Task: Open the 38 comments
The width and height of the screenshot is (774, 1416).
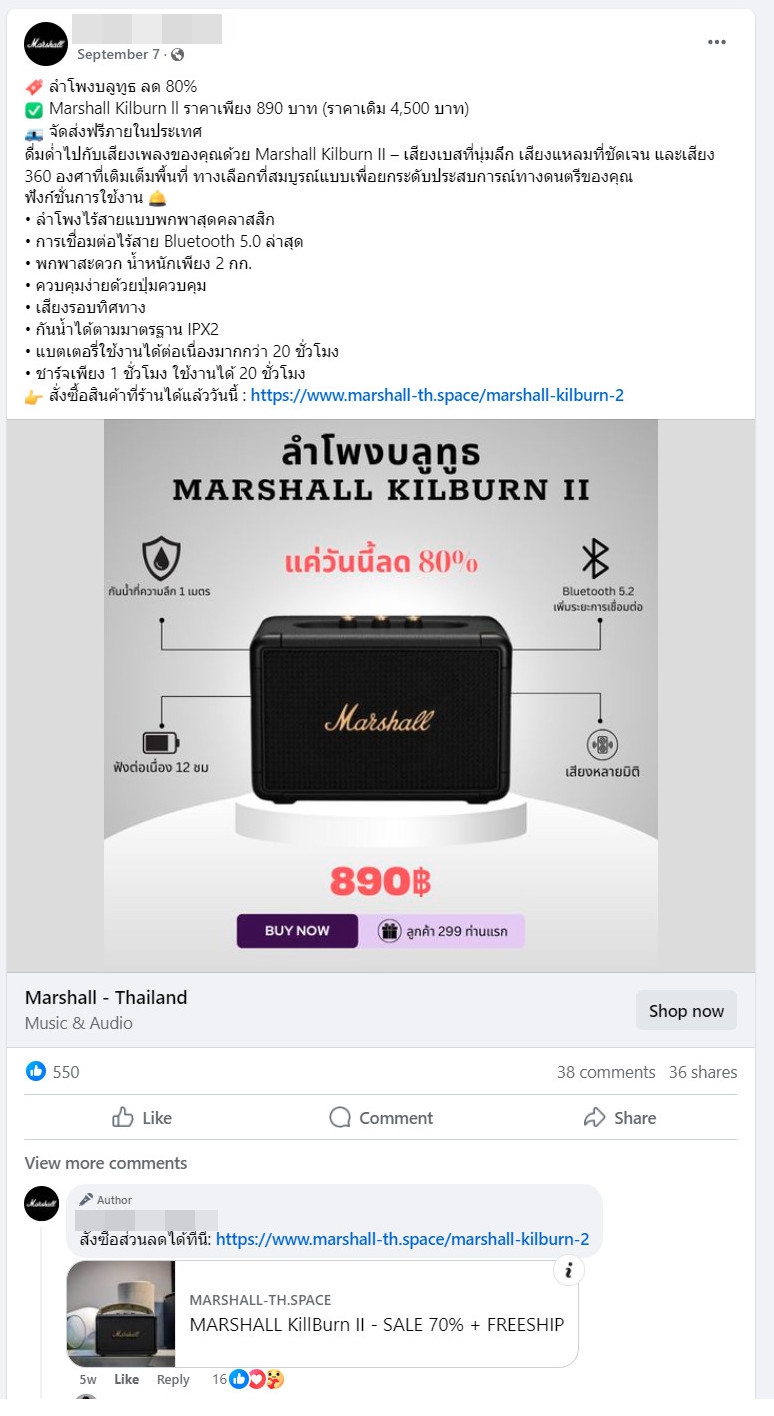Action: tap(606, 1072)
